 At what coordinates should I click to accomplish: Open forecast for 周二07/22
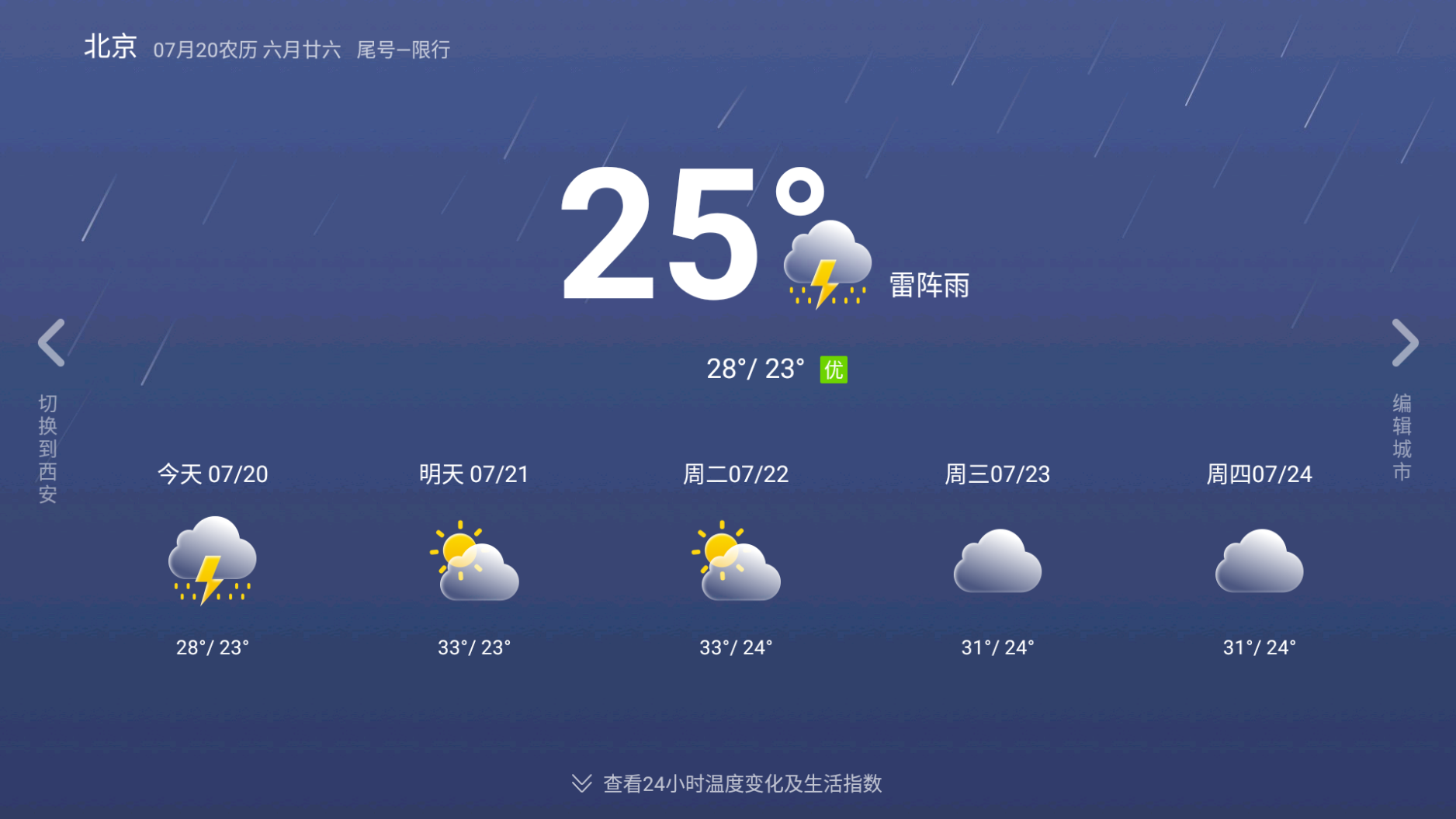[x=736, y=560]
